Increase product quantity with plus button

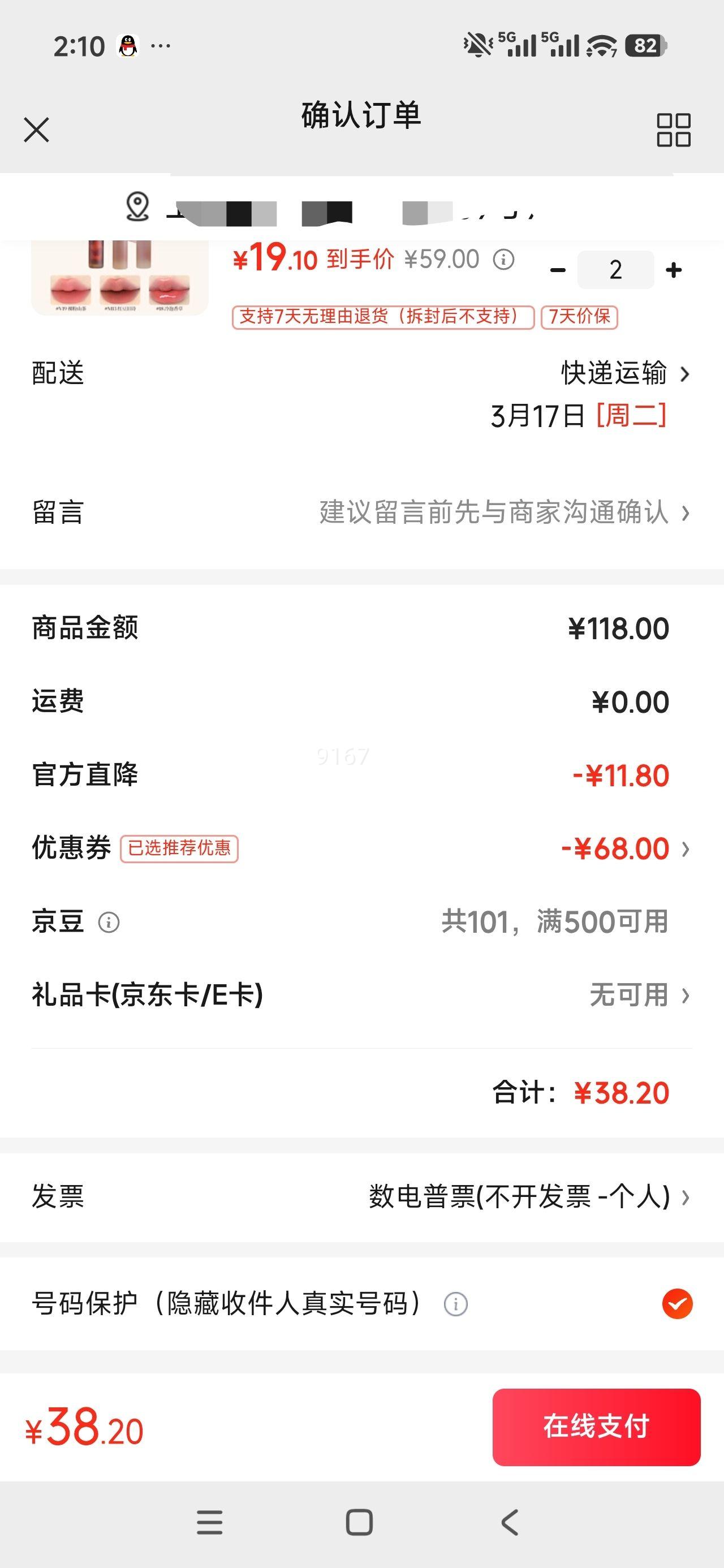[x=674, y=270]
